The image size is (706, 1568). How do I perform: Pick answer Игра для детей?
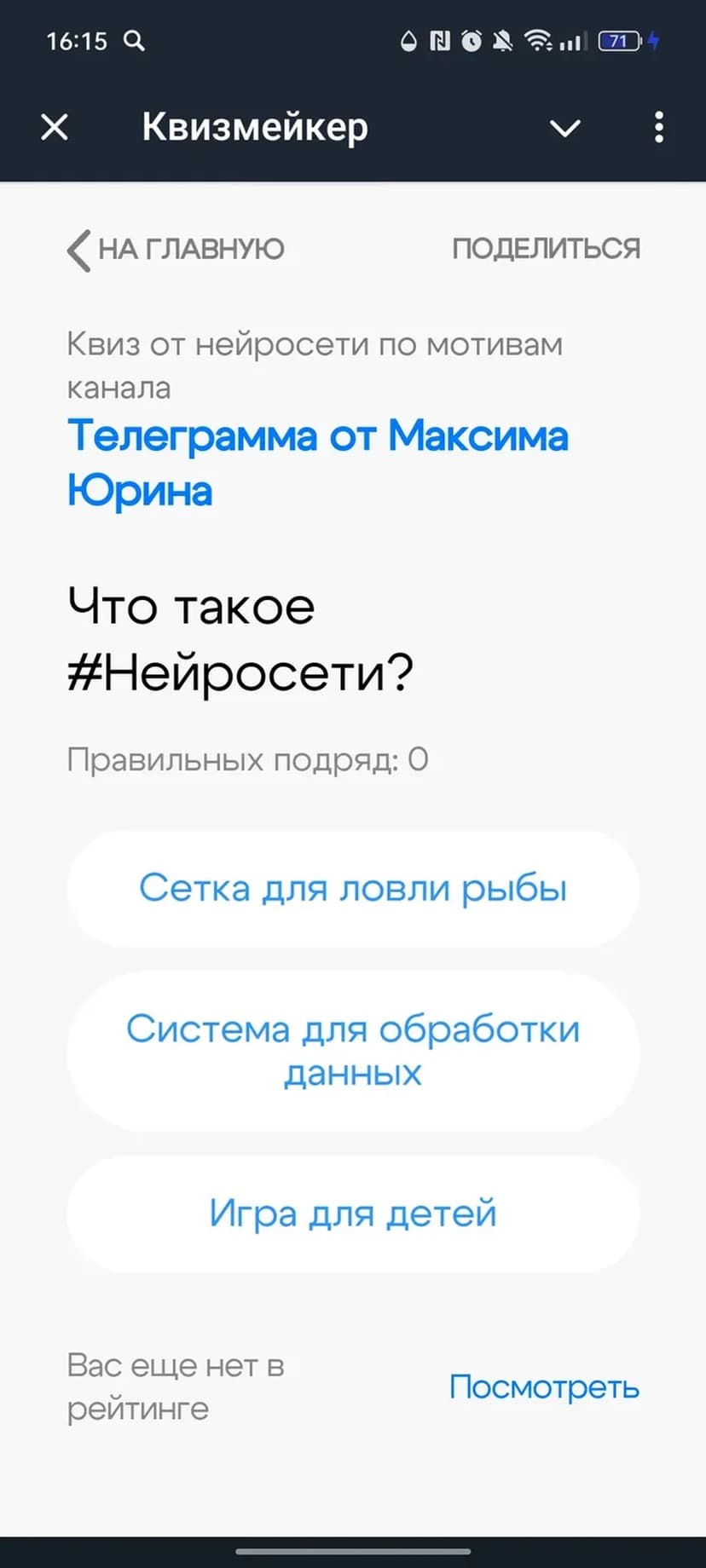click(353, 1213)
